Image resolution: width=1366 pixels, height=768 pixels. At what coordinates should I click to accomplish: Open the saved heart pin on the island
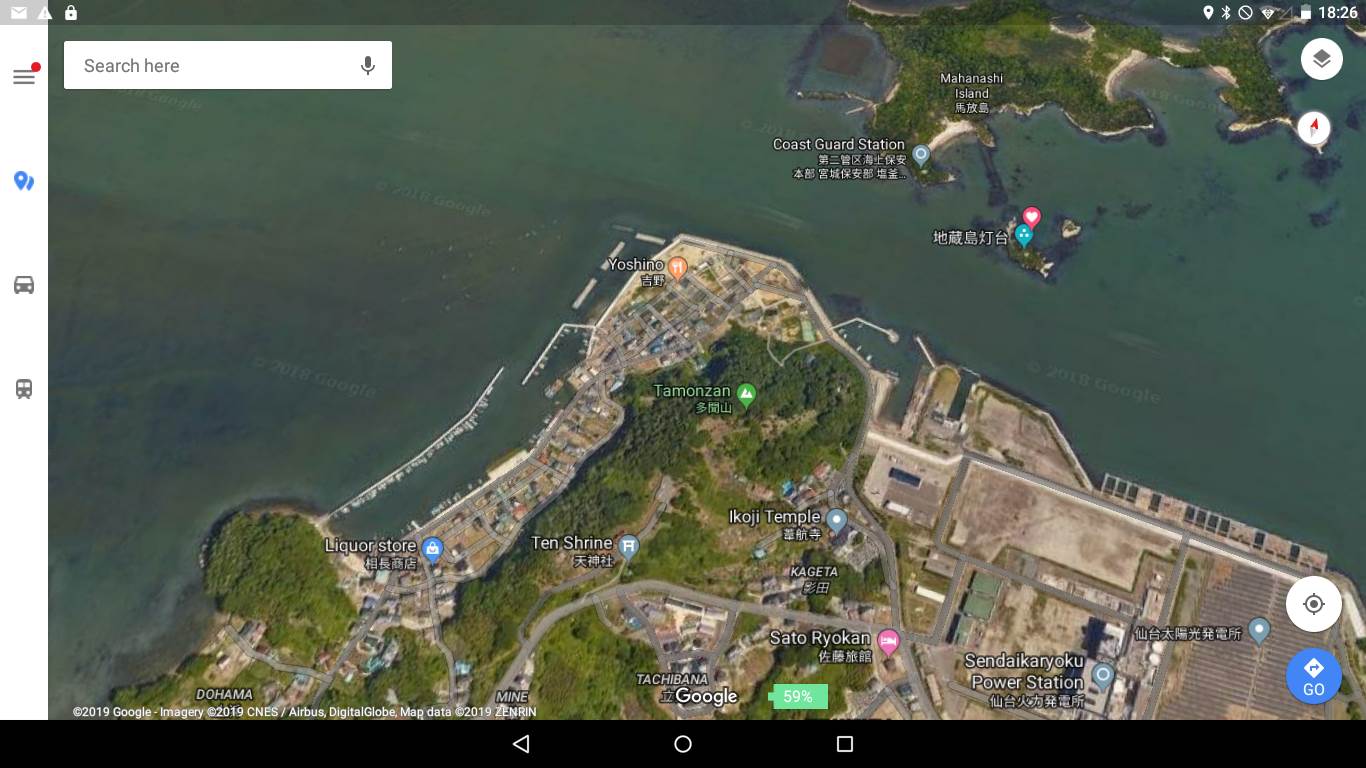point(1032,215)
